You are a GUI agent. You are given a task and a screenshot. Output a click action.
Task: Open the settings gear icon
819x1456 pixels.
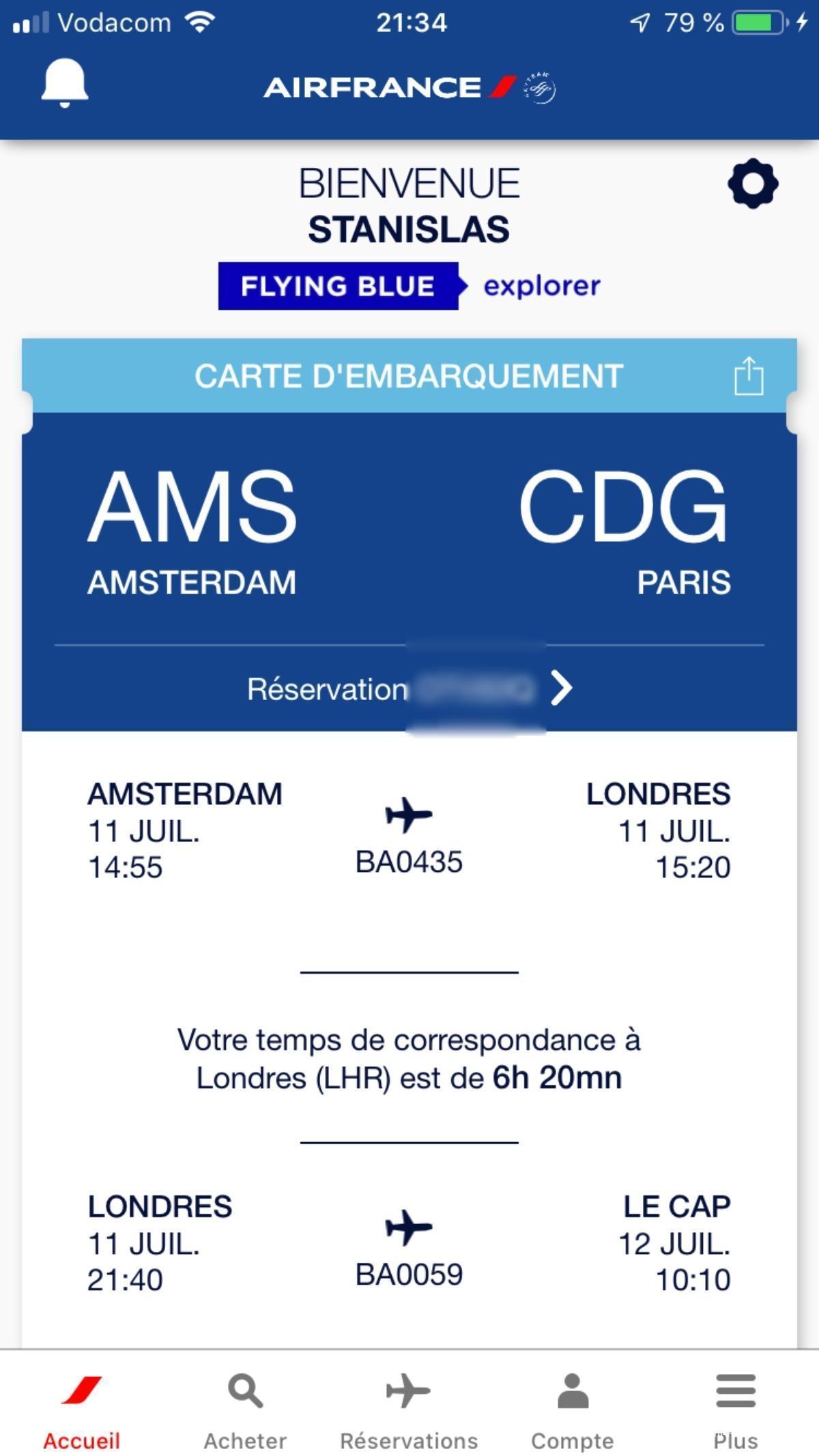(753, 184)
